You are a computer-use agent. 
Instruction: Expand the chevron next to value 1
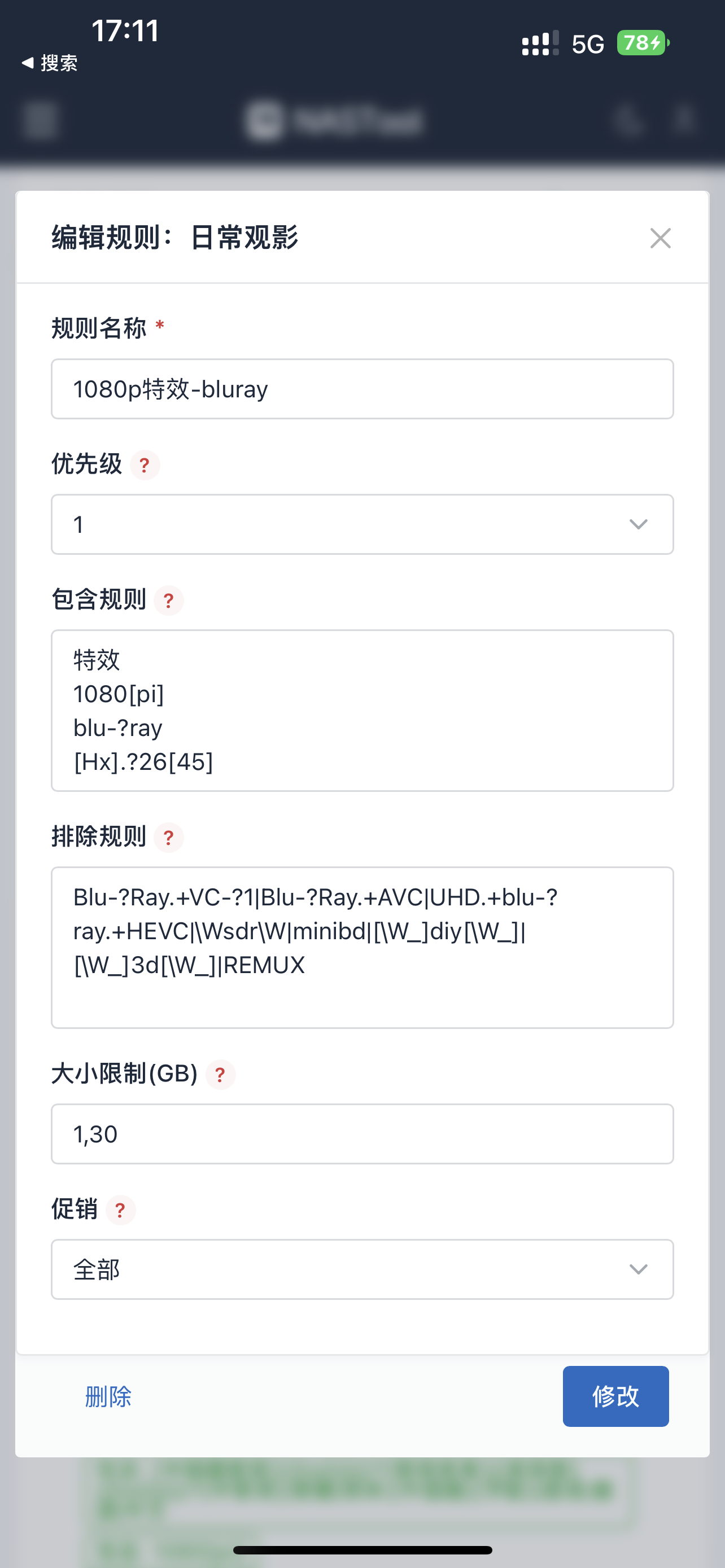pyautogui.click(x=637, y=524)
